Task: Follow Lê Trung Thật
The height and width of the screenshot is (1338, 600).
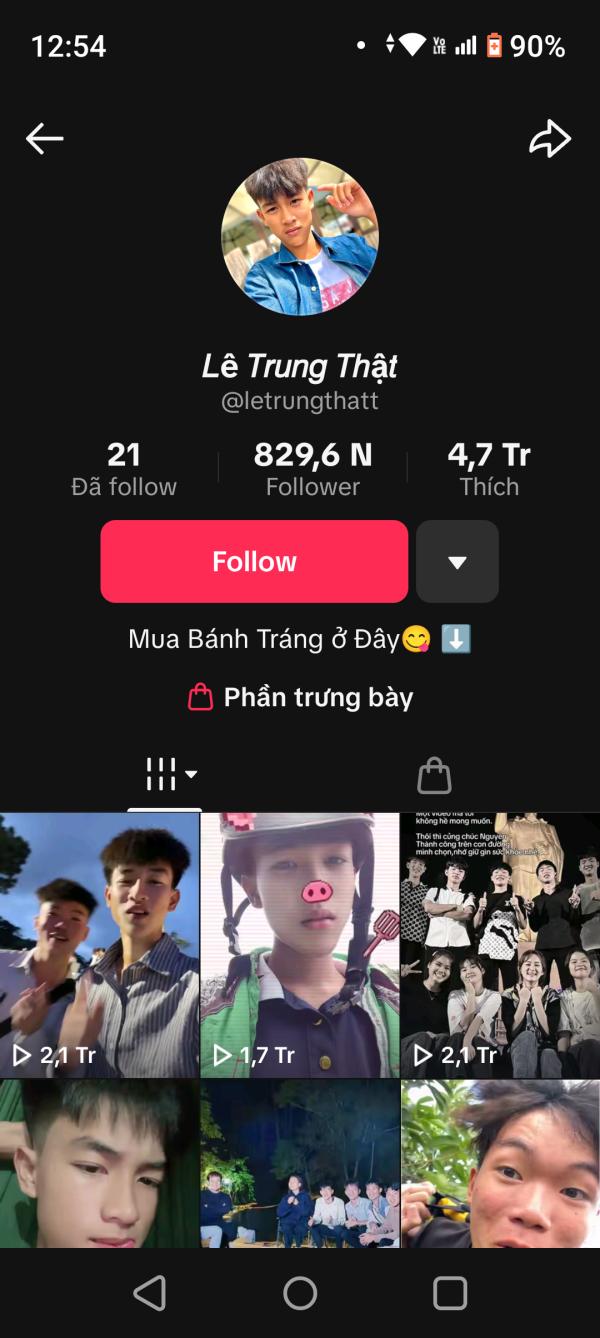Action: (254, 561)
